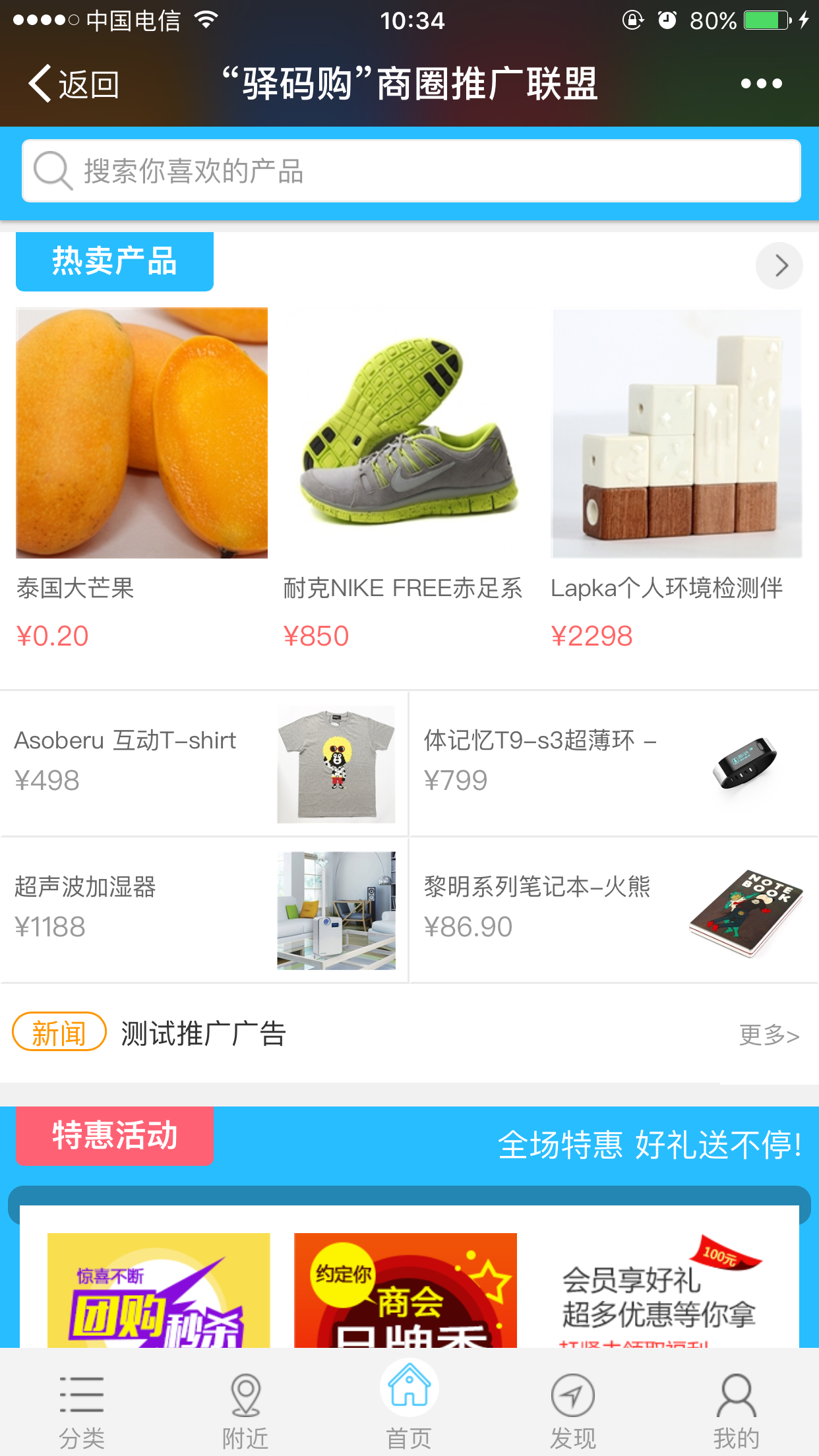View the 超声波加湿器 product
The width and height of the screenshot is (819, 1456).
(x=204, y=910)
